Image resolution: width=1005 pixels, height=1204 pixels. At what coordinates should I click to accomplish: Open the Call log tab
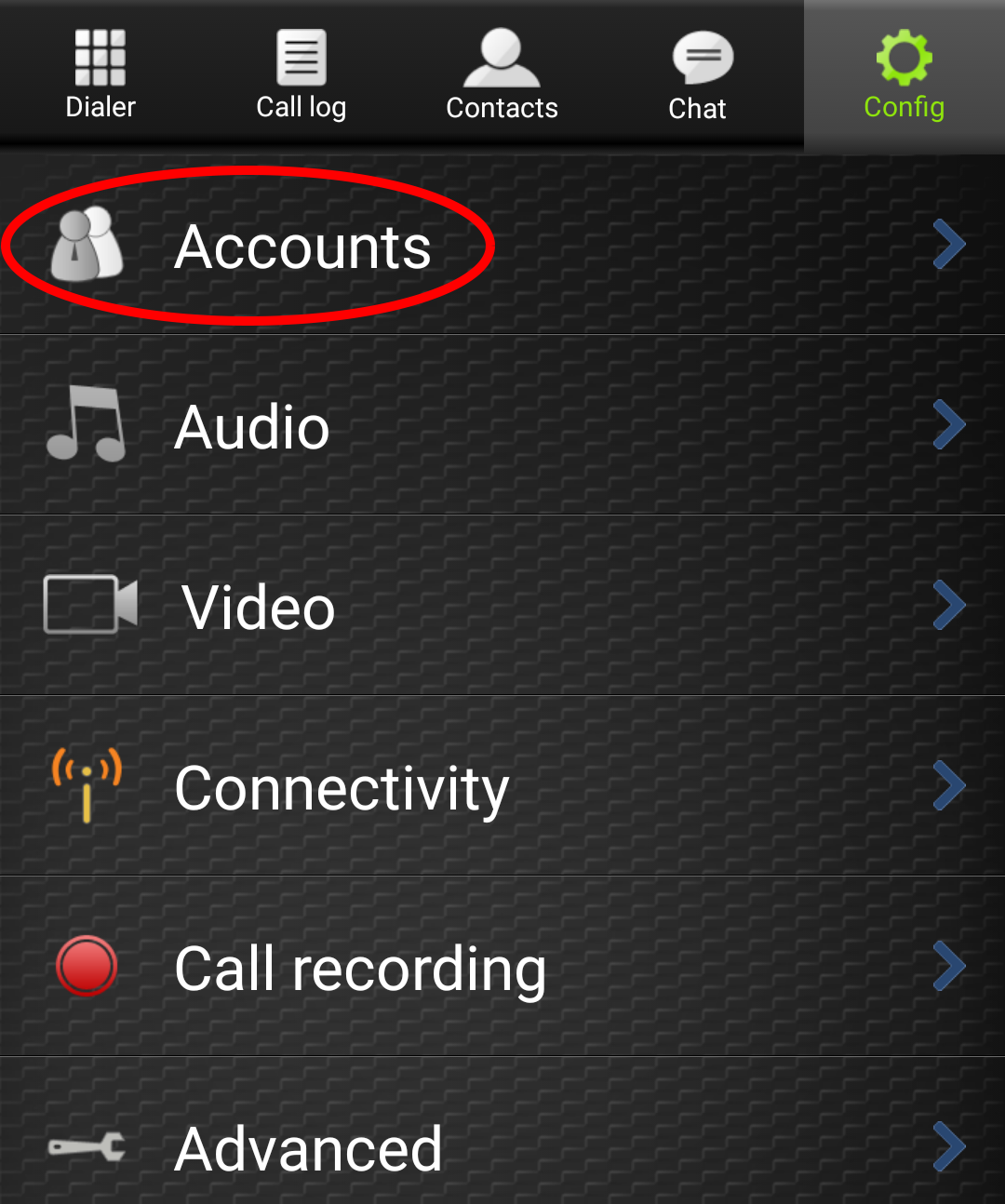(x=301, y=74)
